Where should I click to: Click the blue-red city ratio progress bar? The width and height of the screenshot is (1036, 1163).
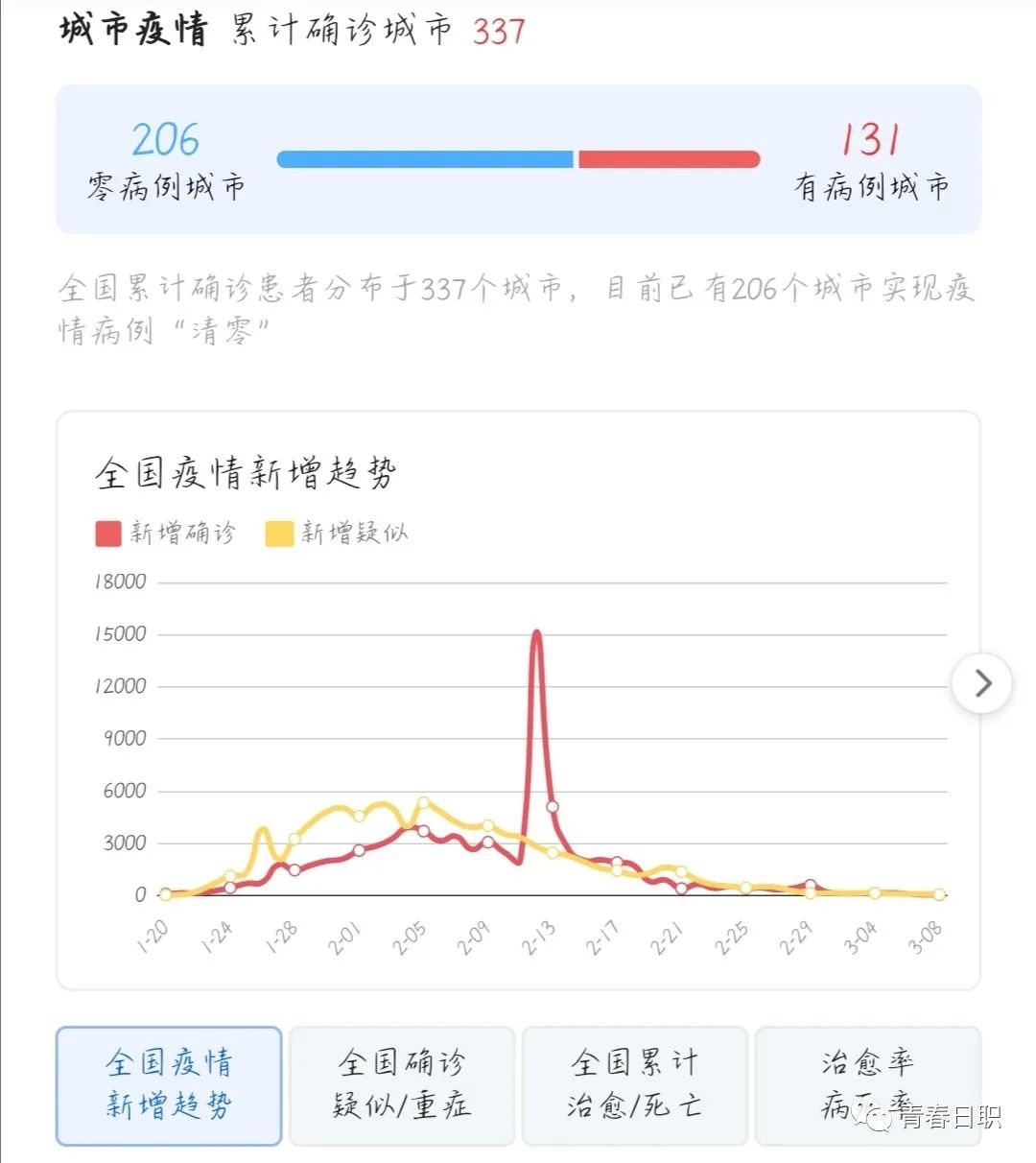coord(518,158)
